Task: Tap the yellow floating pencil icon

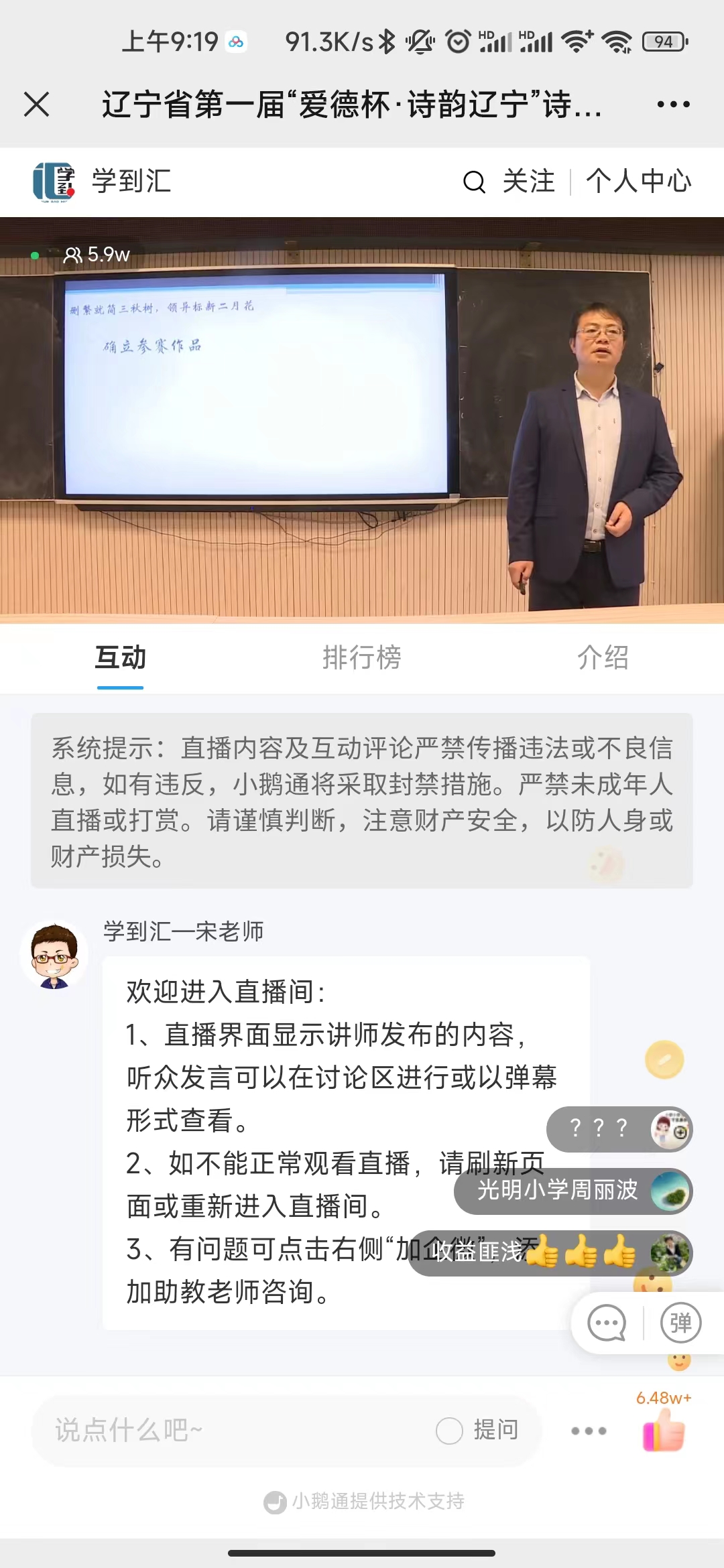Action: click(x=664, y=1060)
